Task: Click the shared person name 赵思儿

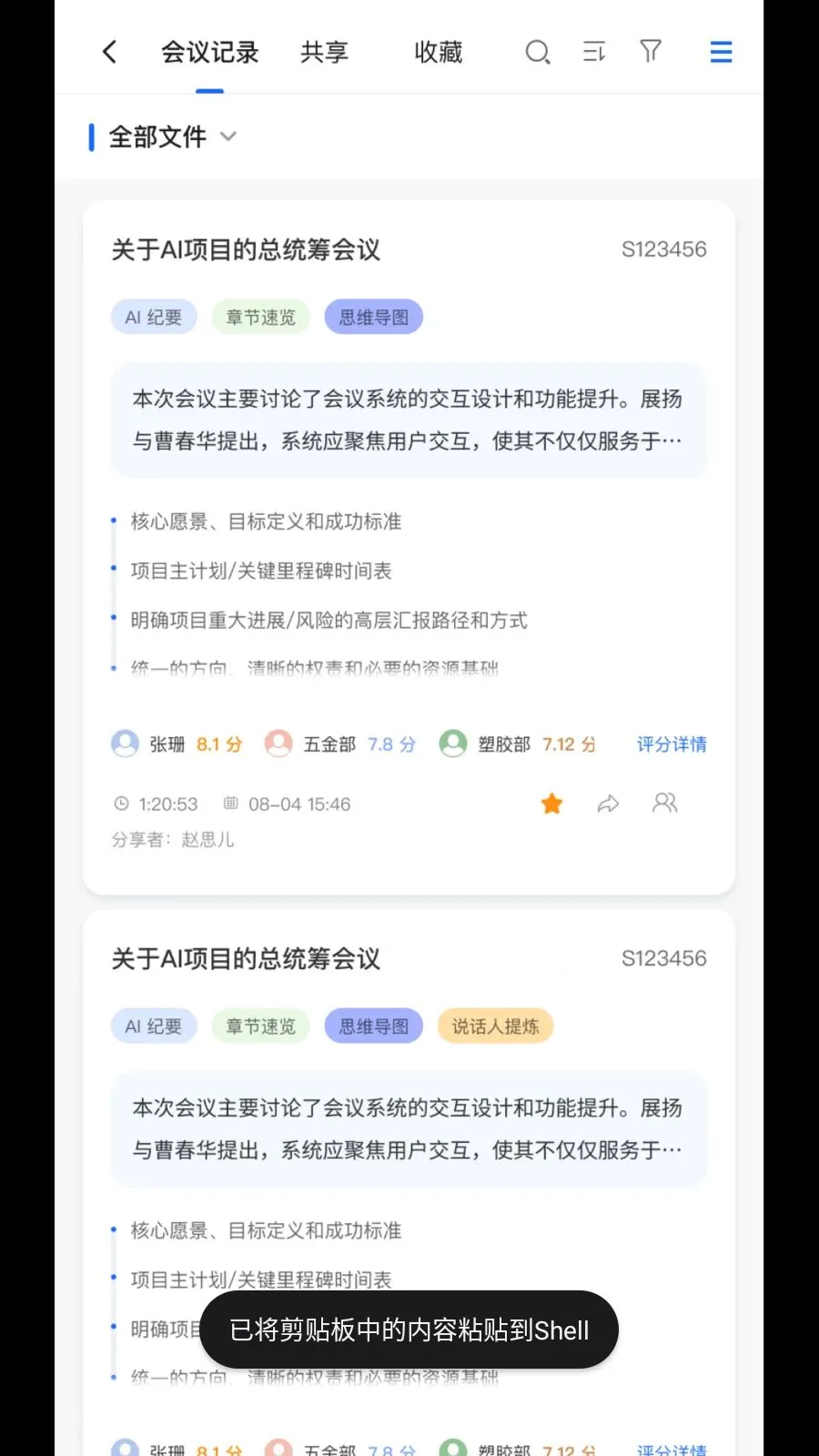Action: click(x=207, y=839)
